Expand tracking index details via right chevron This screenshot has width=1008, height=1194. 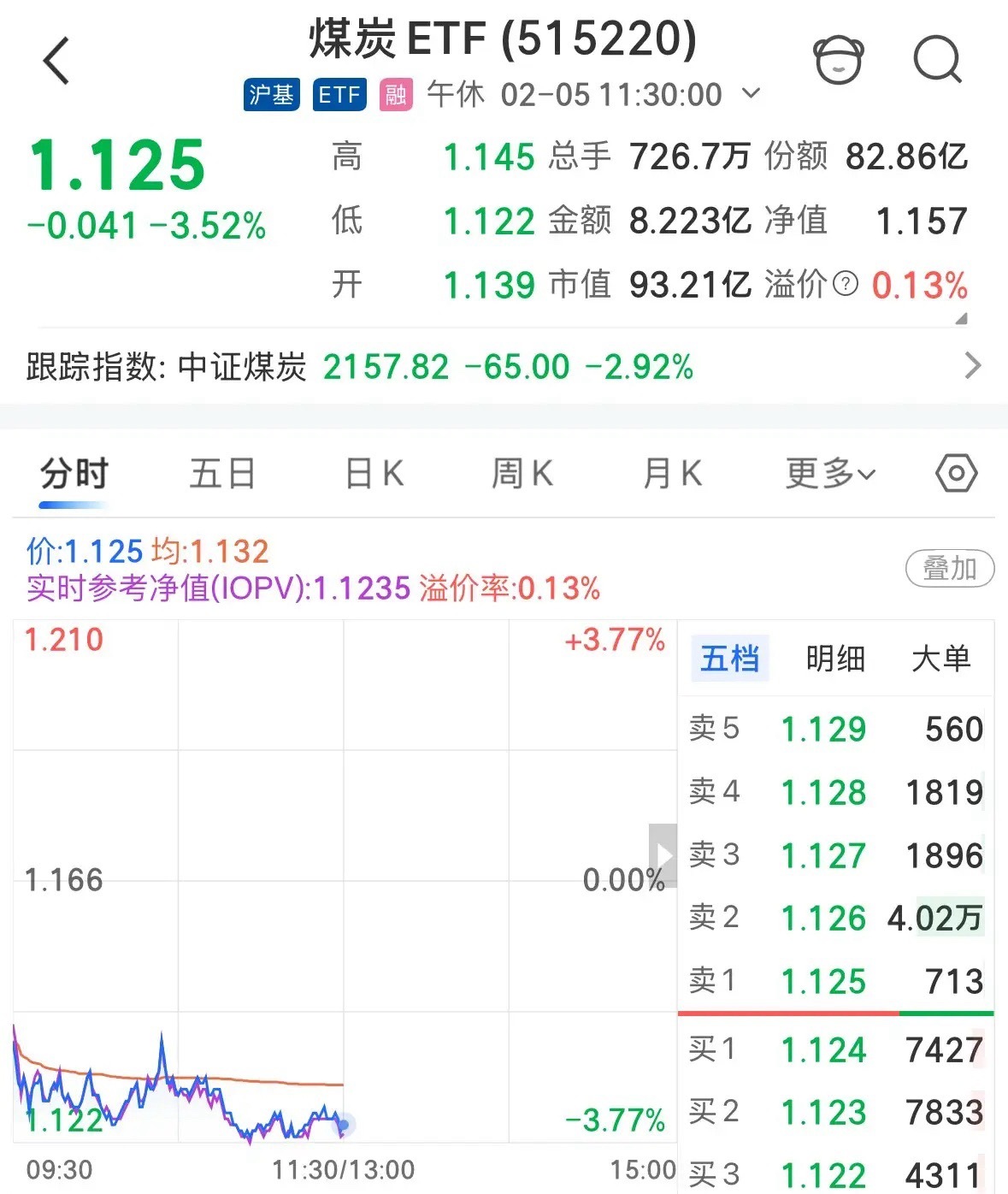[x=973, y=366]
